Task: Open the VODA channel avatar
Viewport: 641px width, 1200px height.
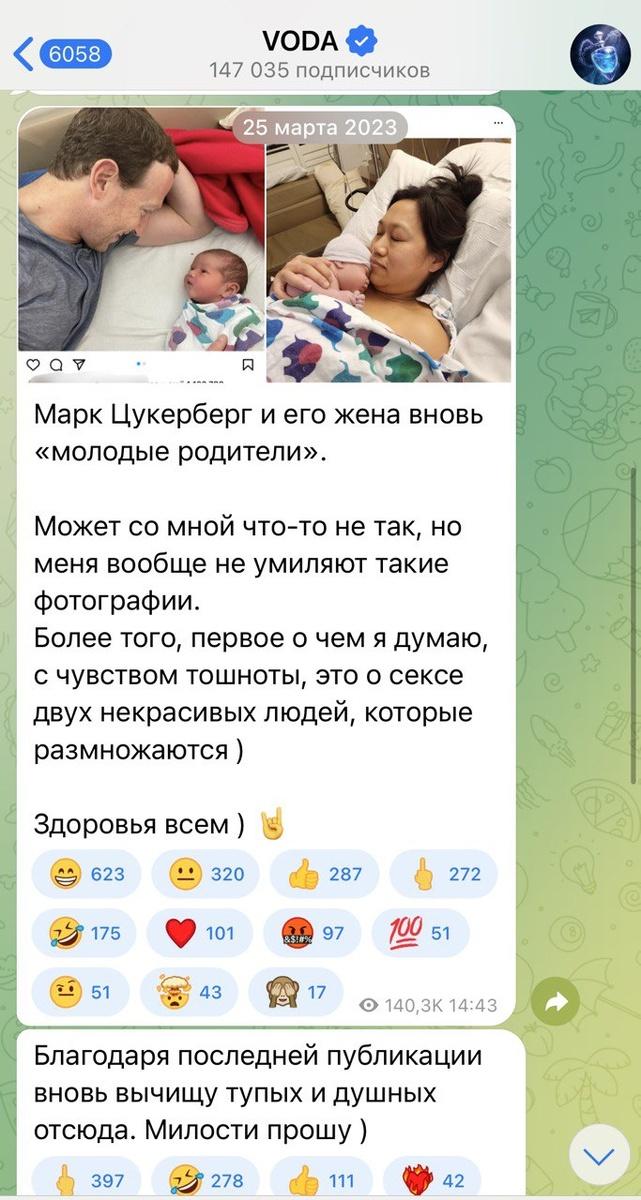Action: click(600, 53)
